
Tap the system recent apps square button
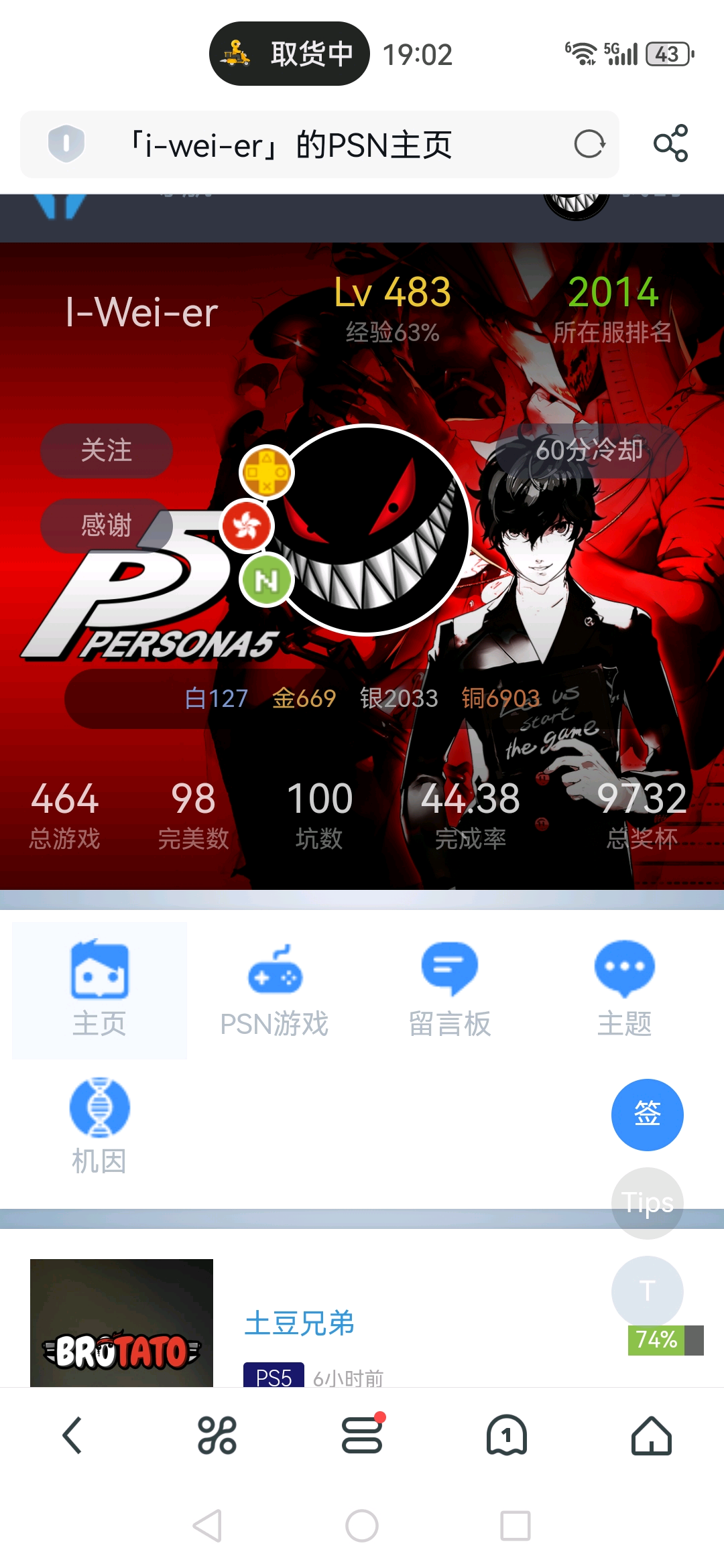pyautogui.click(x=516, y=1526)
